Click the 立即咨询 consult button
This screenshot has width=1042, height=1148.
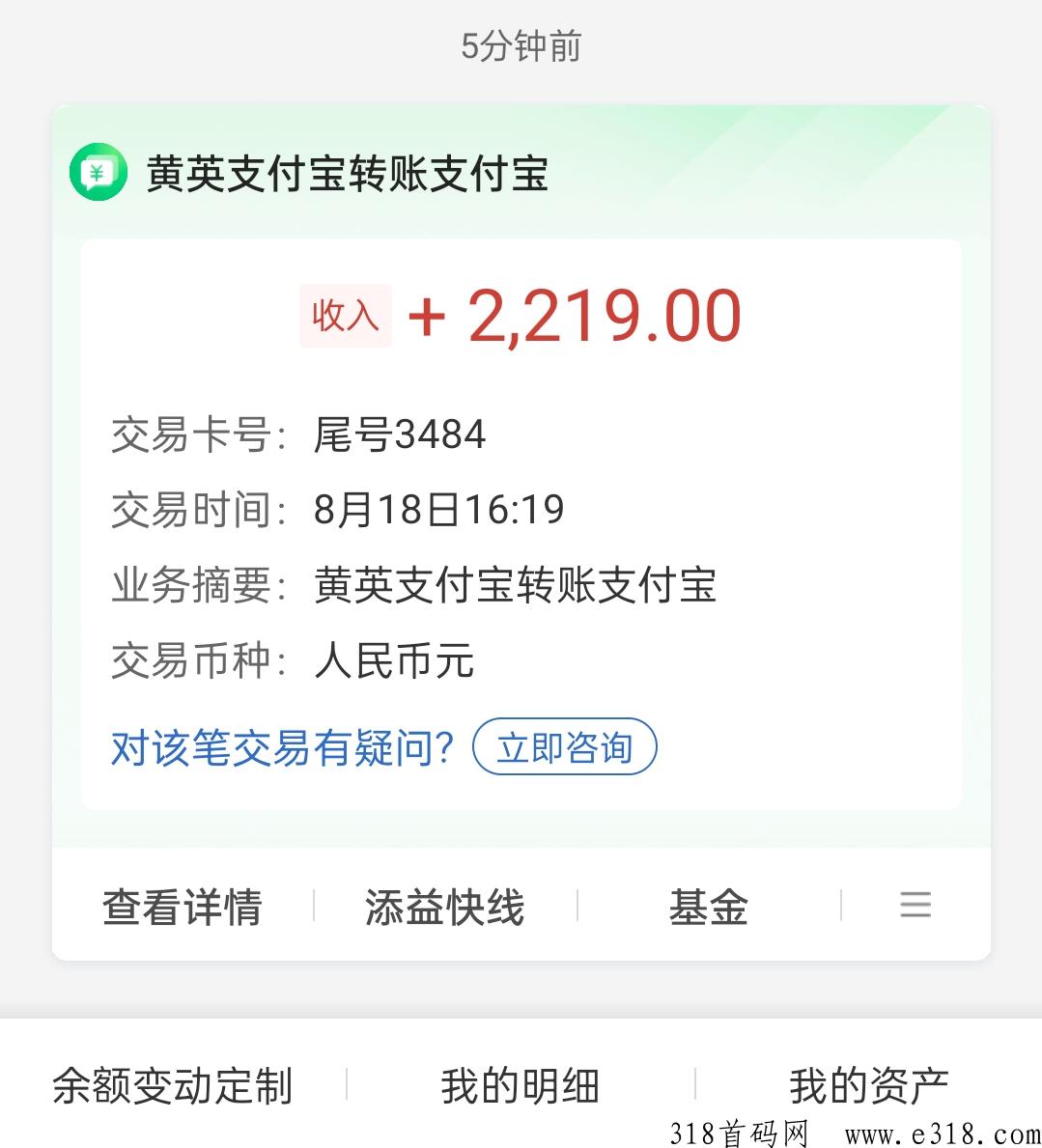tap(564, 745)
